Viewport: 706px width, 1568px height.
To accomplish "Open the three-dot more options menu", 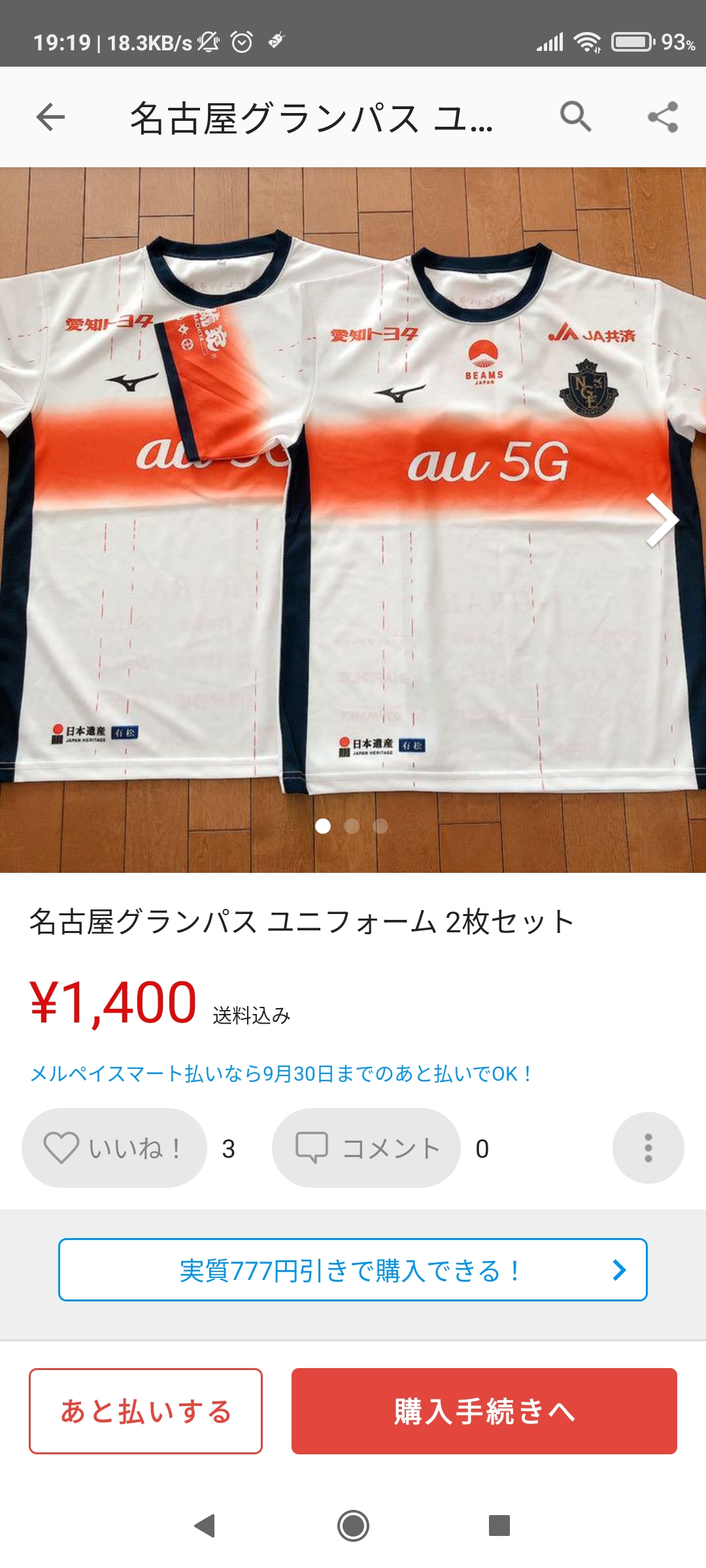I will coord(648,1148).
